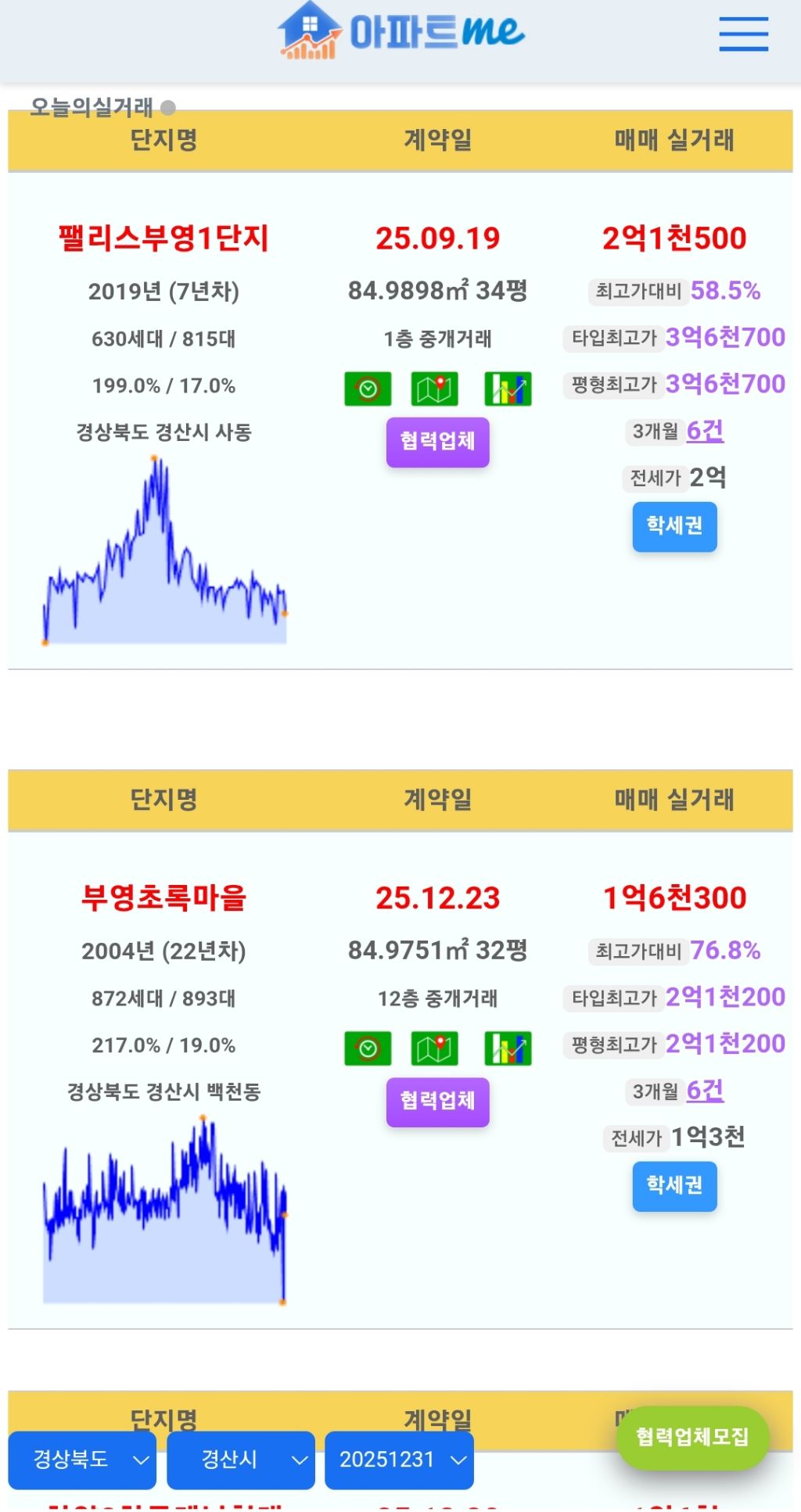
Task: Open the map icon for 부영초록마을
Action: (x=434, y=1048)
